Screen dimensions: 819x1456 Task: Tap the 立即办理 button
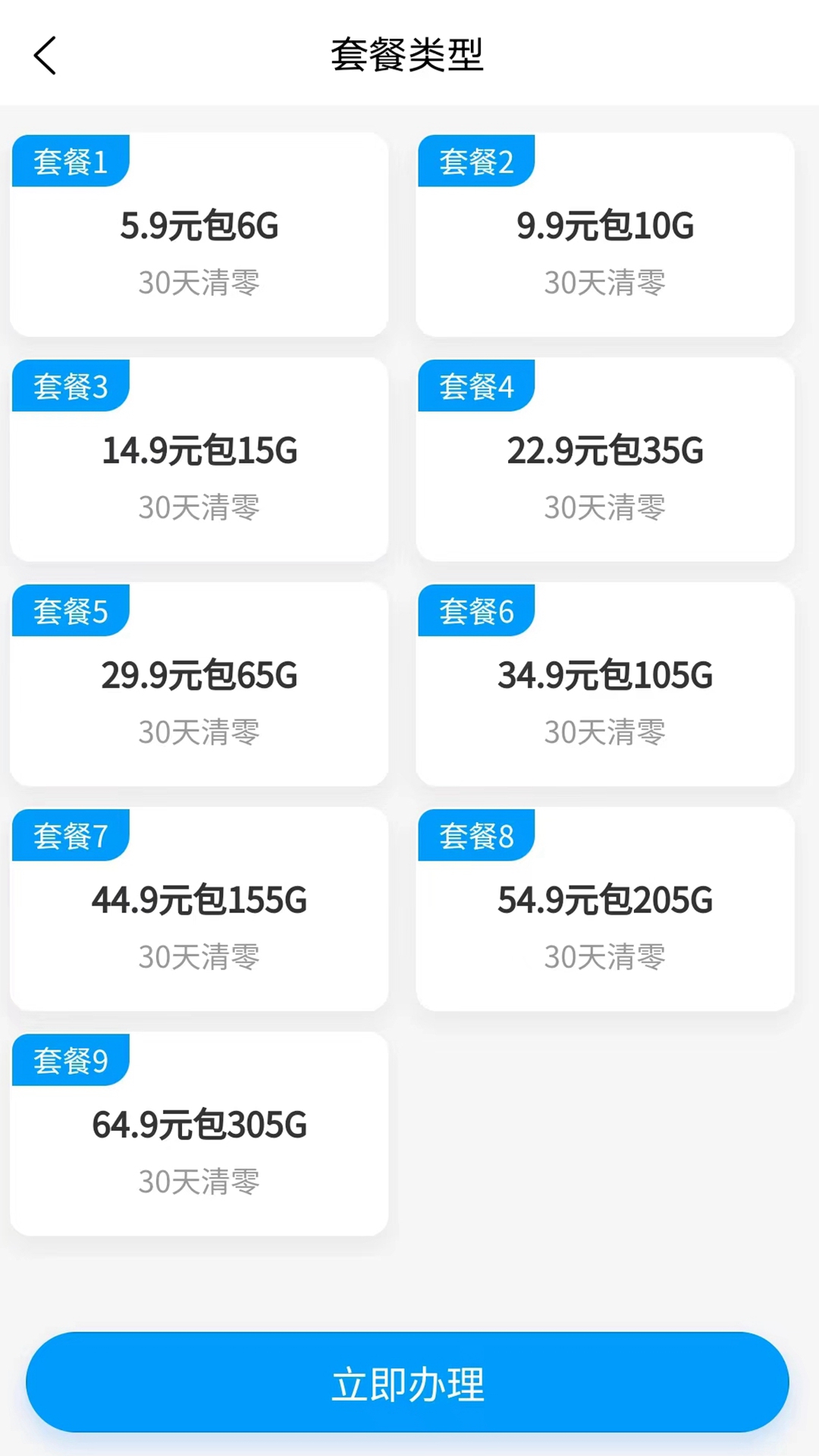[408, 1382]
